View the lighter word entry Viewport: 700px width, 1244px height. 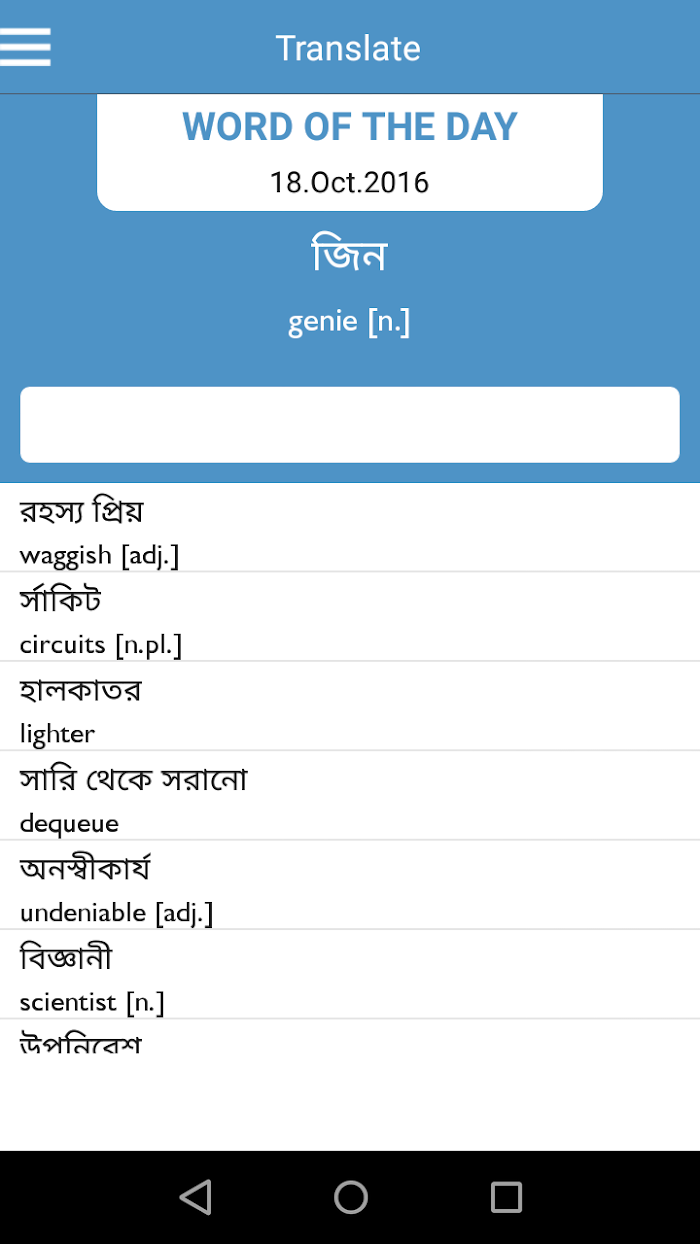pyautogui.click(x=350, y=706)
